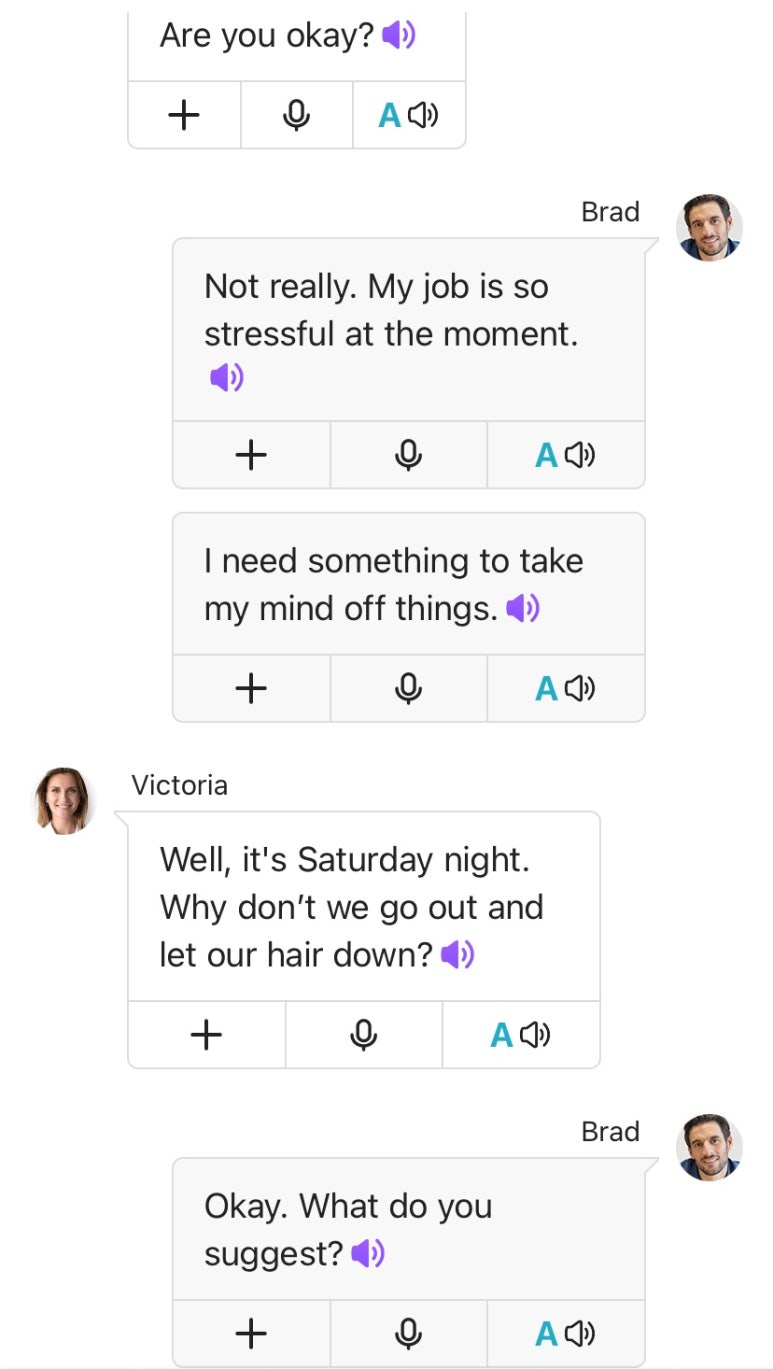
Task: Play audio for "Are you okay?"
Action: [x=398, y=37]
